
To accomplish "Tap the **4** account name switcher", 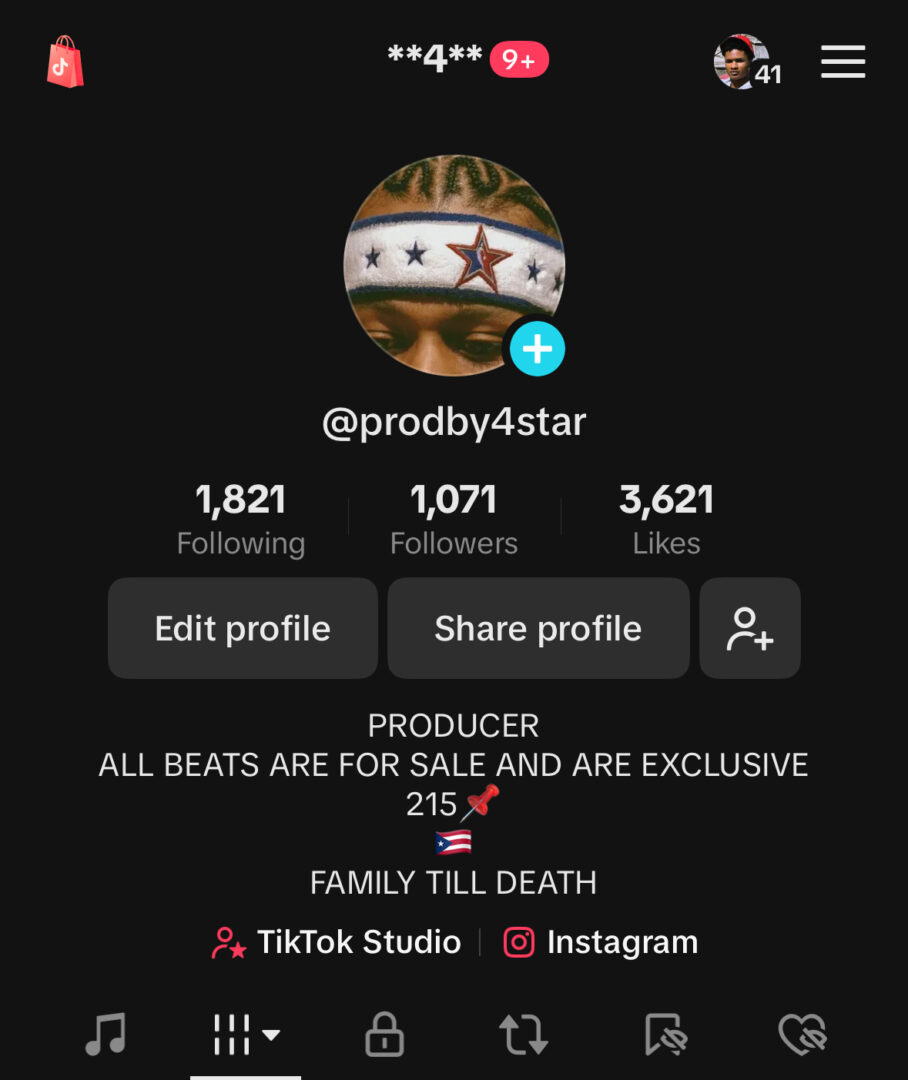I will 435,60.
